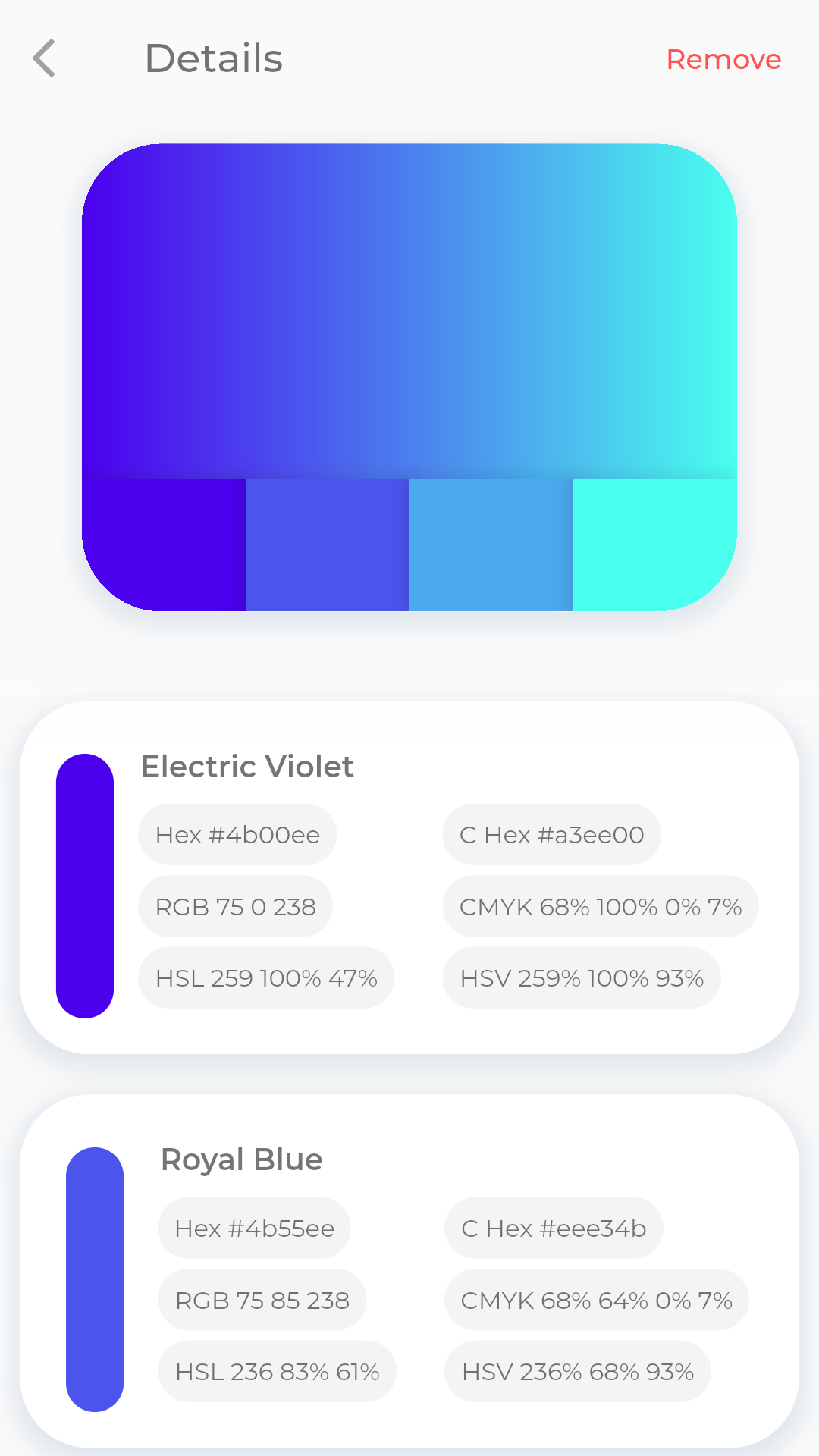Tap the CMYK 68% 64% 0% 7% chip
Screen dimensions: 819x1456
596,1300
